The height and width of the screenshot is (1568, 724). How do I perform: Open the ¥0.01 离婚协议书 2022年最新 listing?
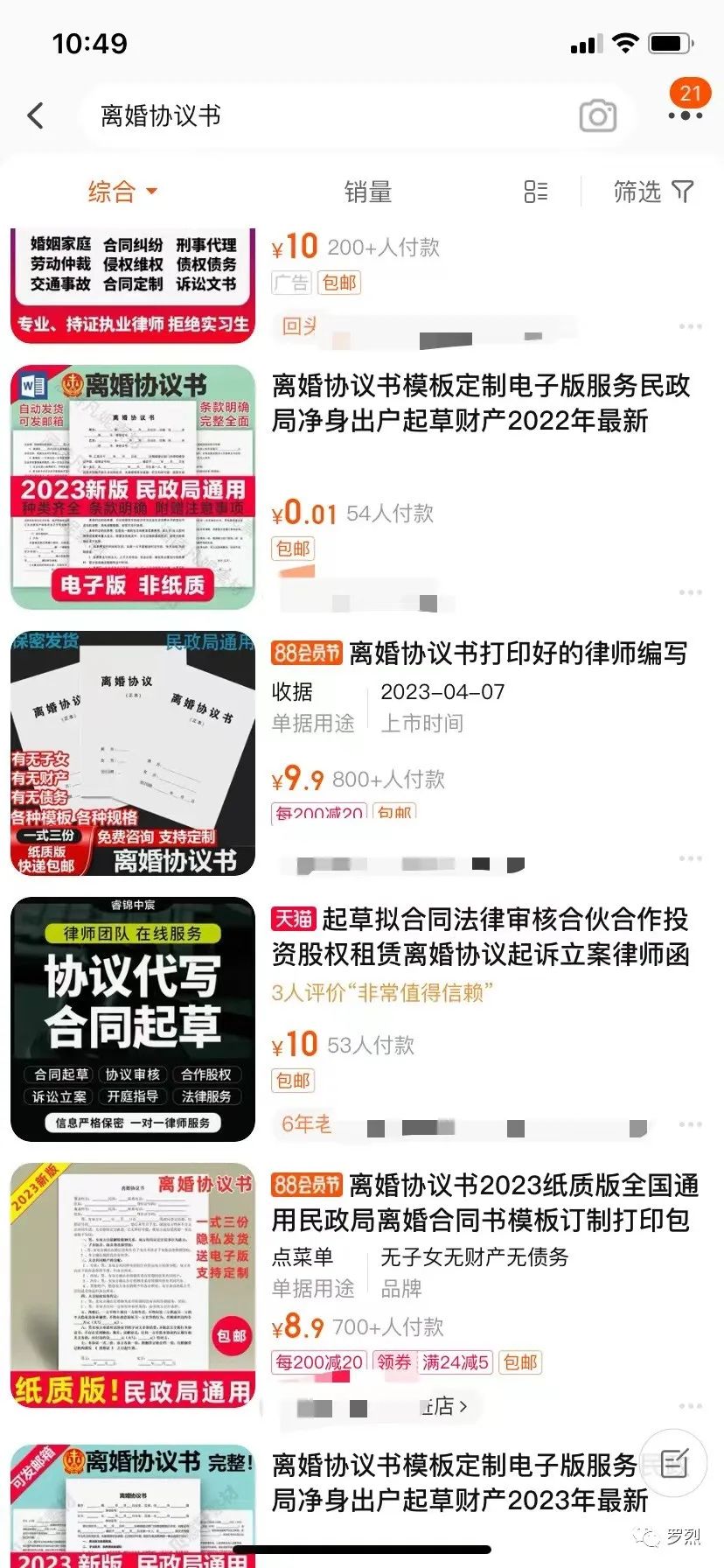pyautogui.click(x=481, y=403)
